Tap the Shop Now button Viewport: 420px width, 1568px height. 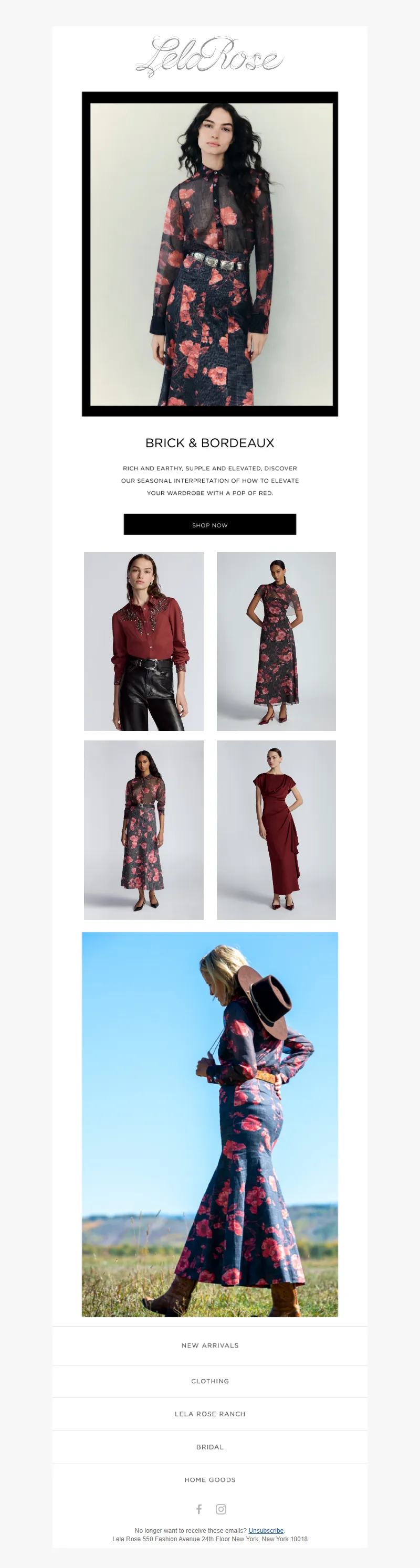pos(209,524)
